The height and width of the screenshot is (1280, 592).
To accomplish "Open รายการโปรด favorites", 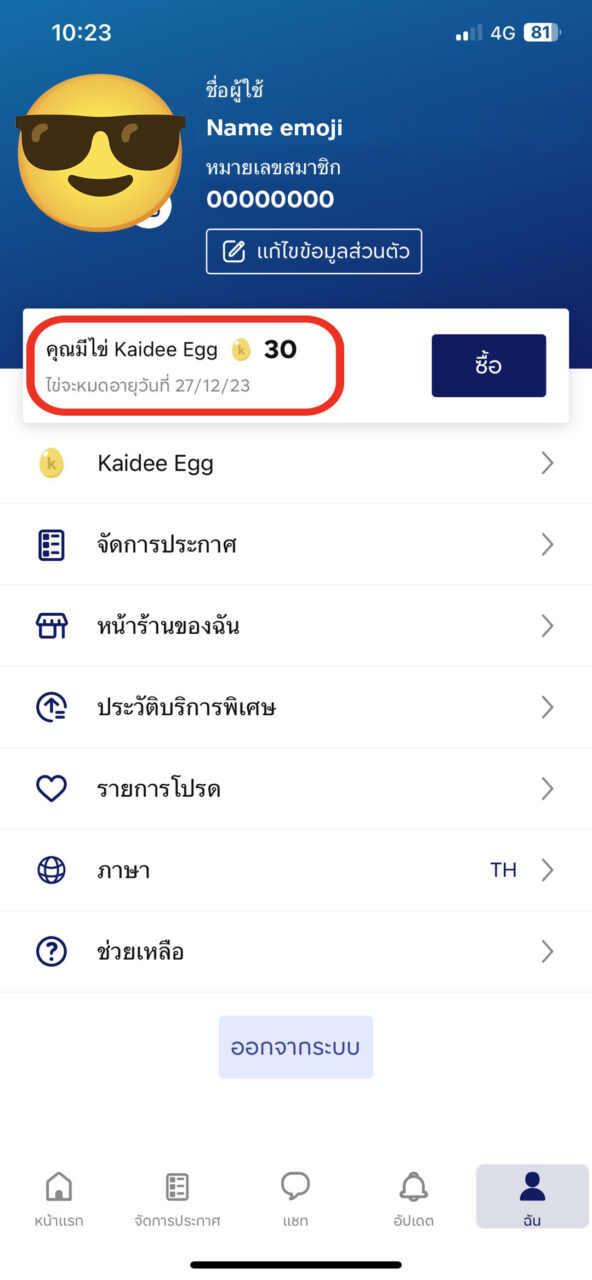I will (296, 789).
